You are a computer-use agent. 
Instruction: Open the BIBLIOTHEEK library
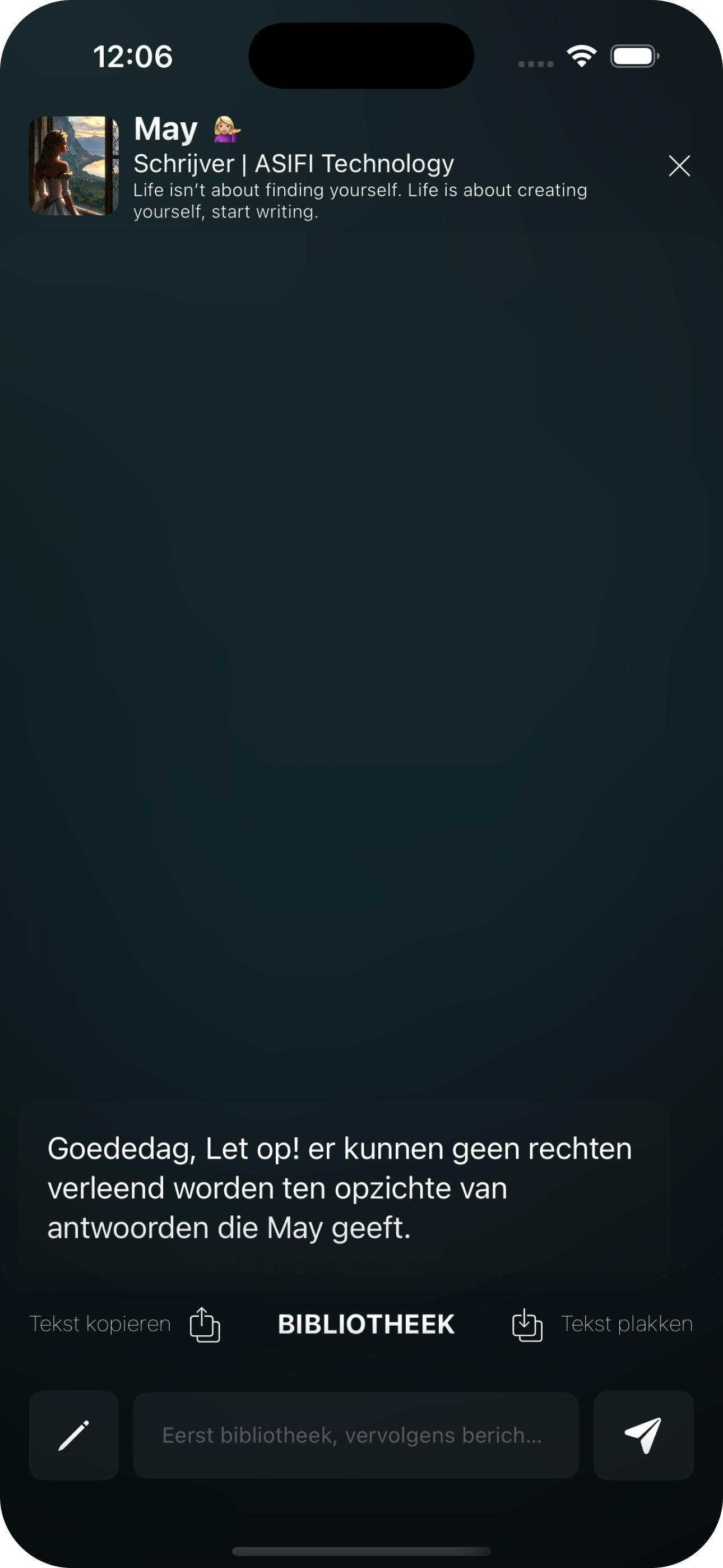pos(366,1325)
